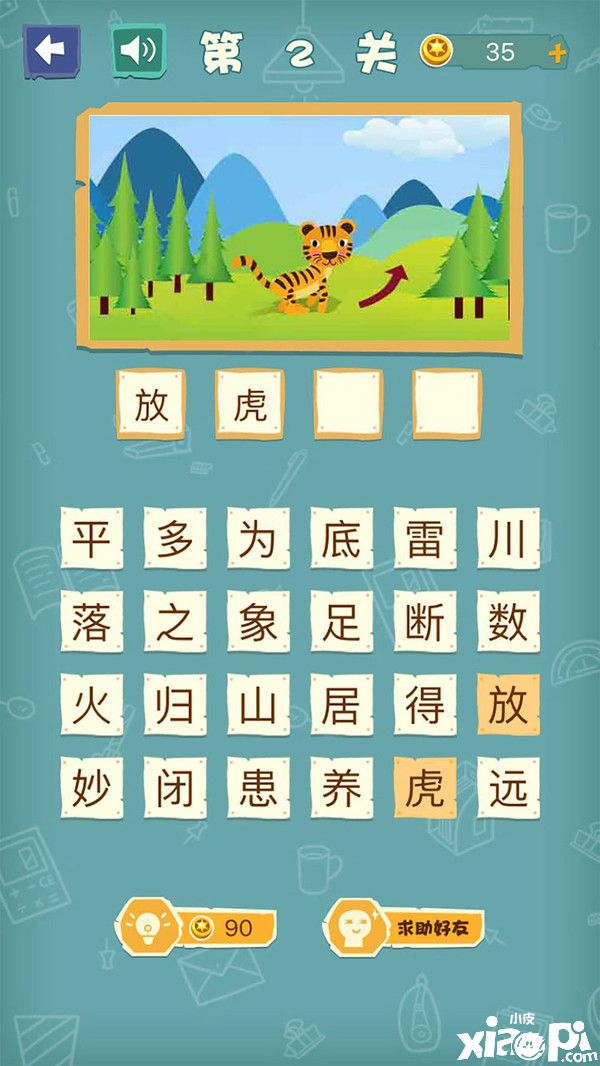Select the character 养 tile
Image resolution: width=600 pixels, height=1066 pixels.
click(341, 790)
